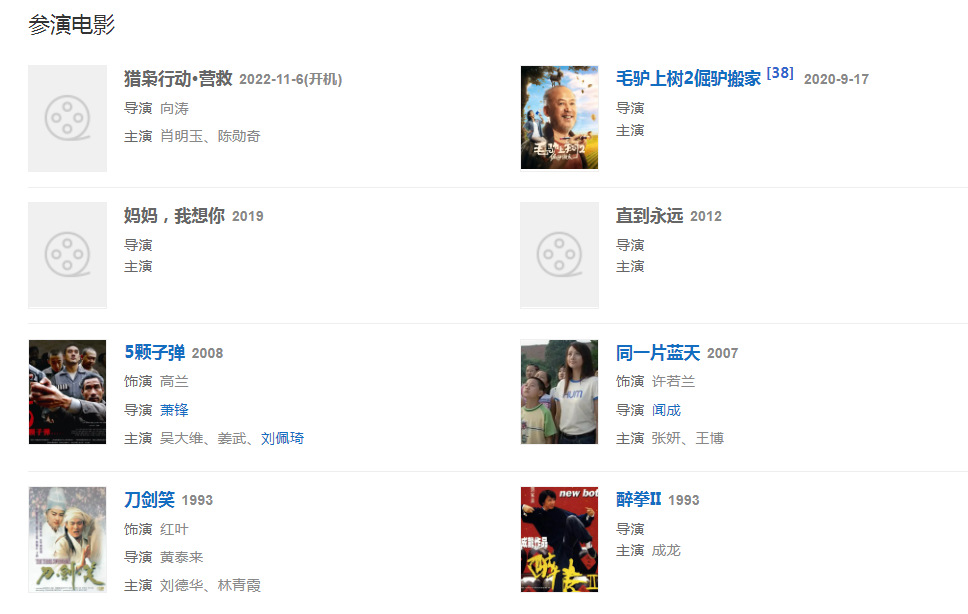The height and width of the screenshot is (614, 968).
Task: Open director link 萧锋
Action: [174, 410]
